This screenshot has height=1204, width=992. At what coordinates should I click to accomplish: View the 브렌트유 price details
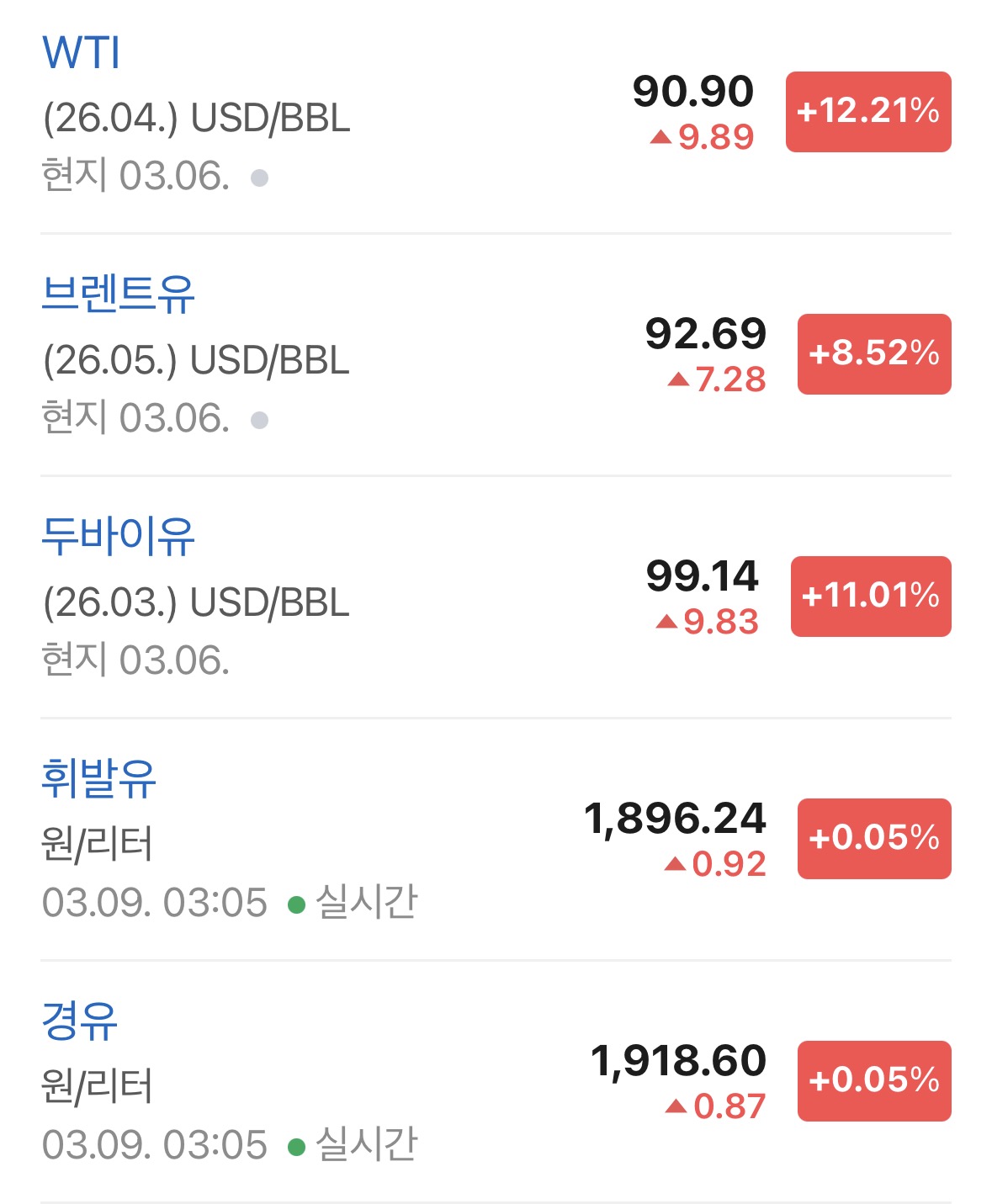(118, 294)
